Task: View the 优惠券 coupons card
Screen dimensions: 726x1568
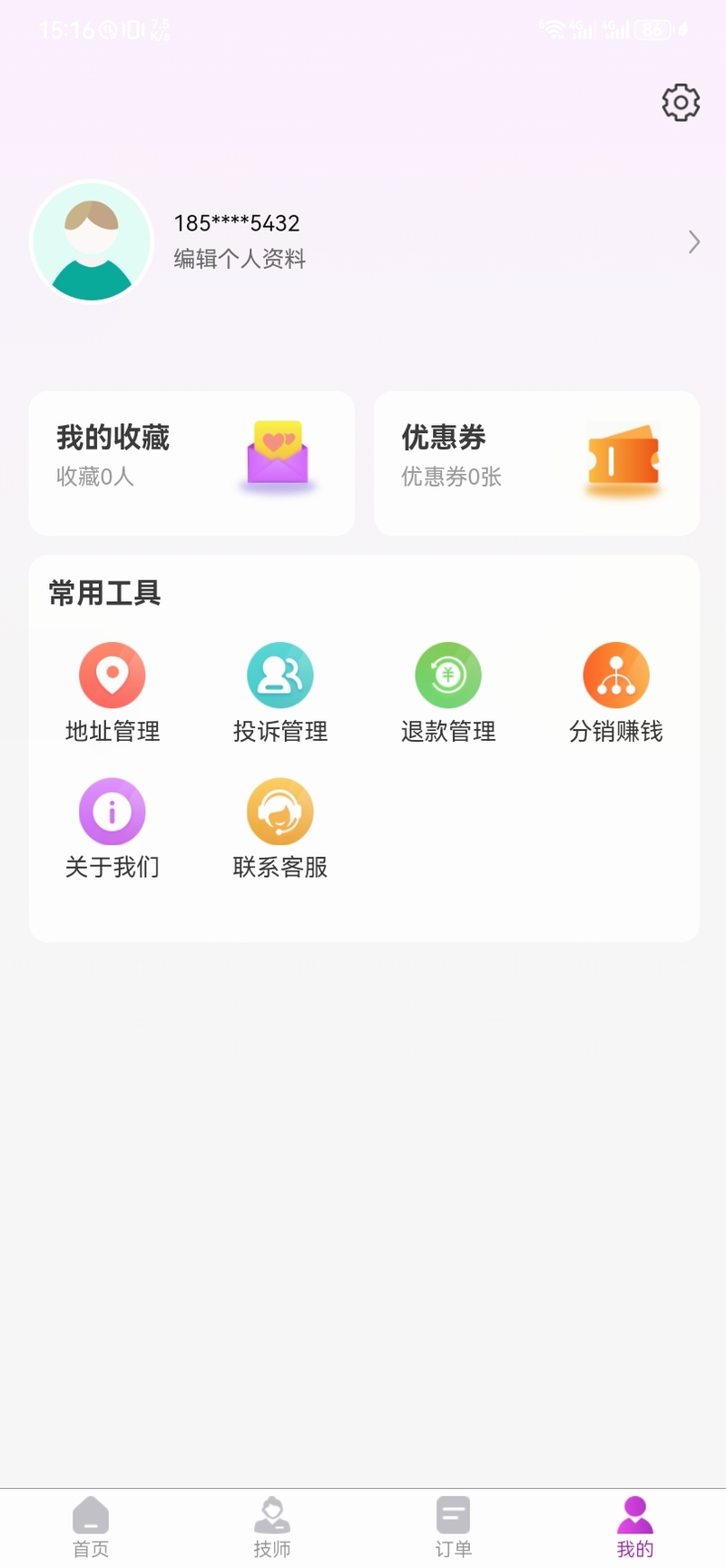Action: [x=536, y=463]
